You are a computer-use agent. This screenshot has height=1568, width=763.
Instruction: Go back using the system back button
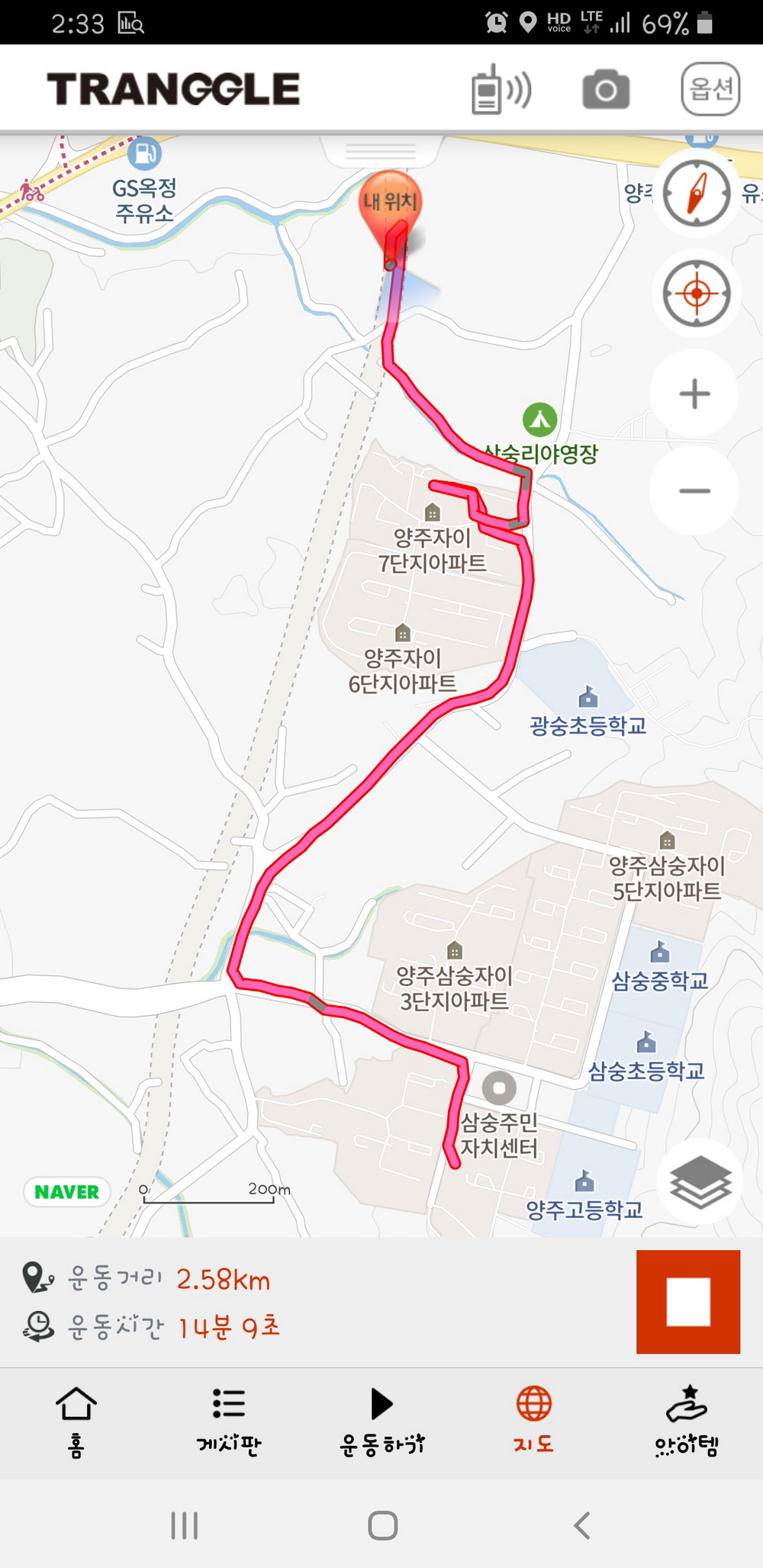click(x=582, y=1525)
